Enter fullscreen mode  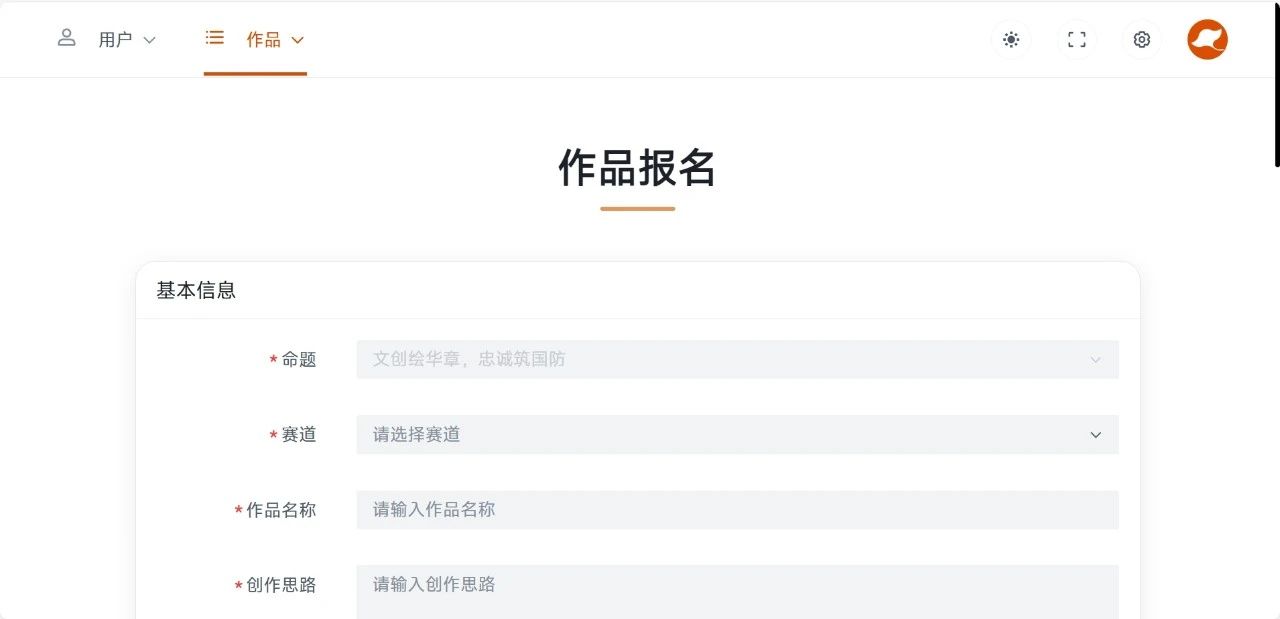pos(1077,40)
